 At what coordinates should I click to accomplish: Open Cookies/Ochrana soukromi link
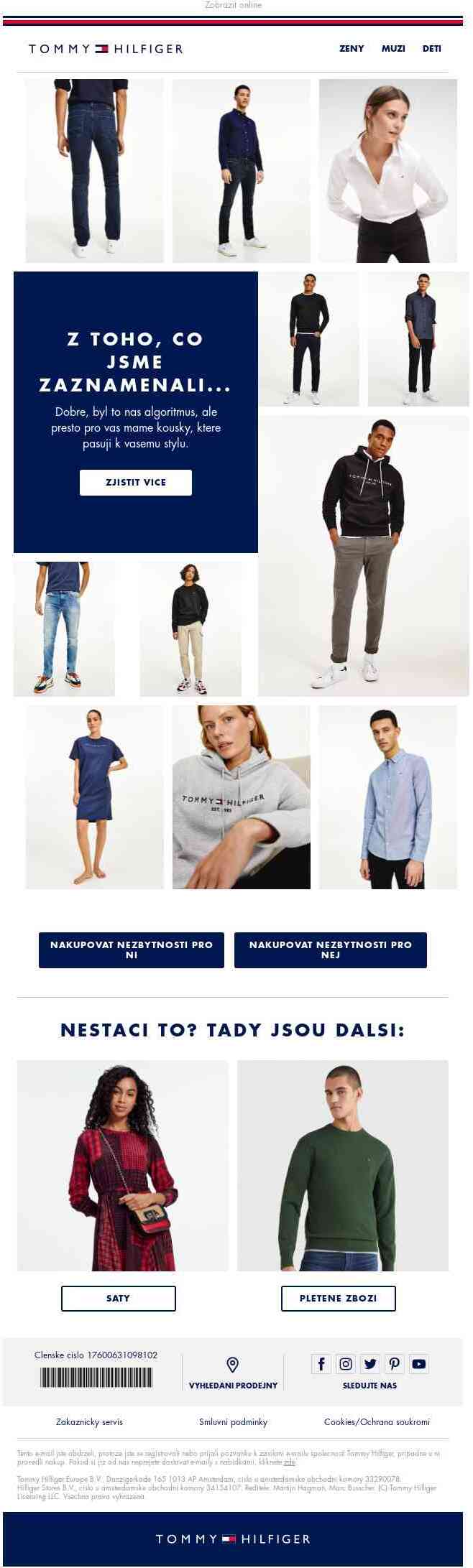coord(377,1421)
